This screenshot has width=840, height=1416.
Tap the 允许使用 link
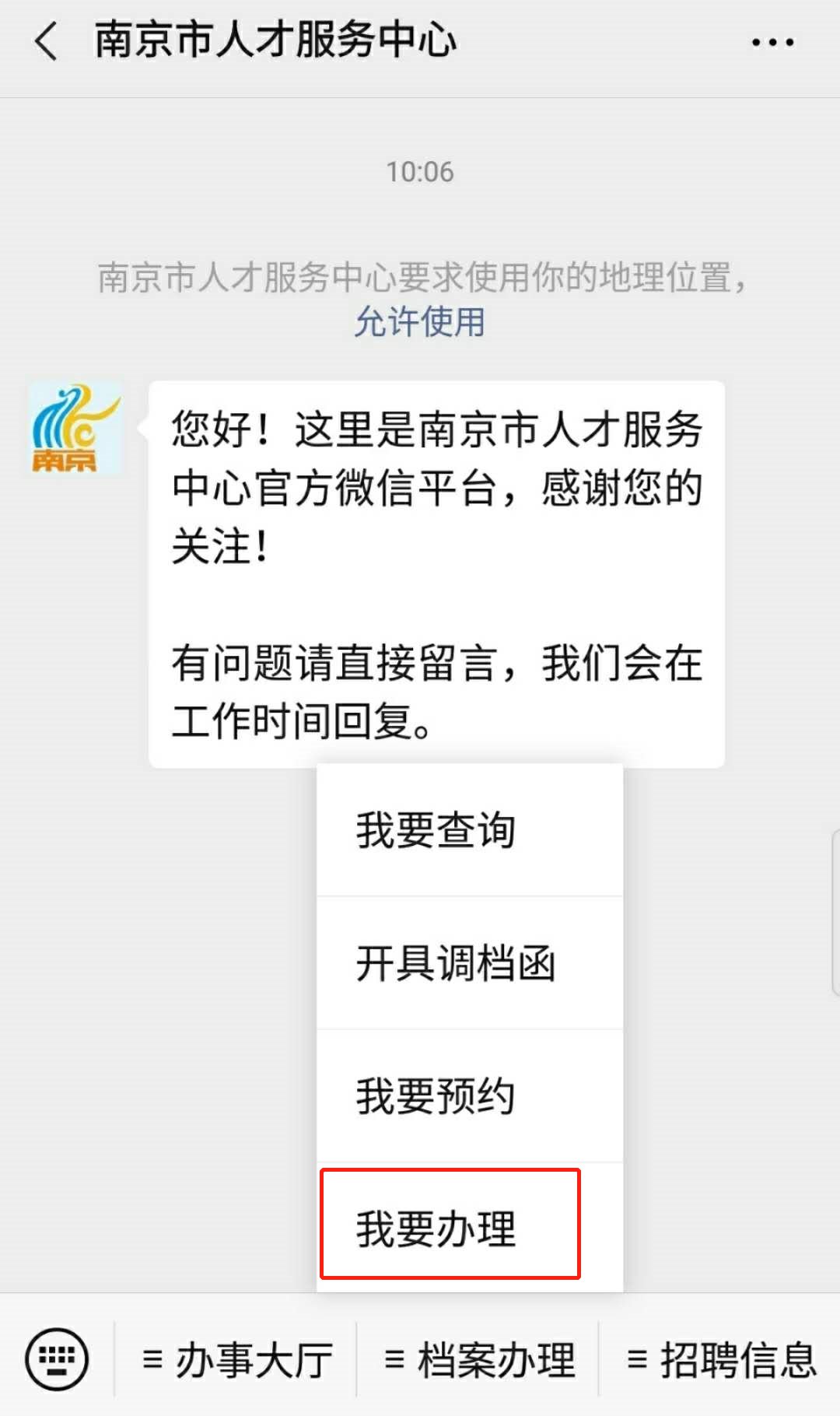[420, 321]
